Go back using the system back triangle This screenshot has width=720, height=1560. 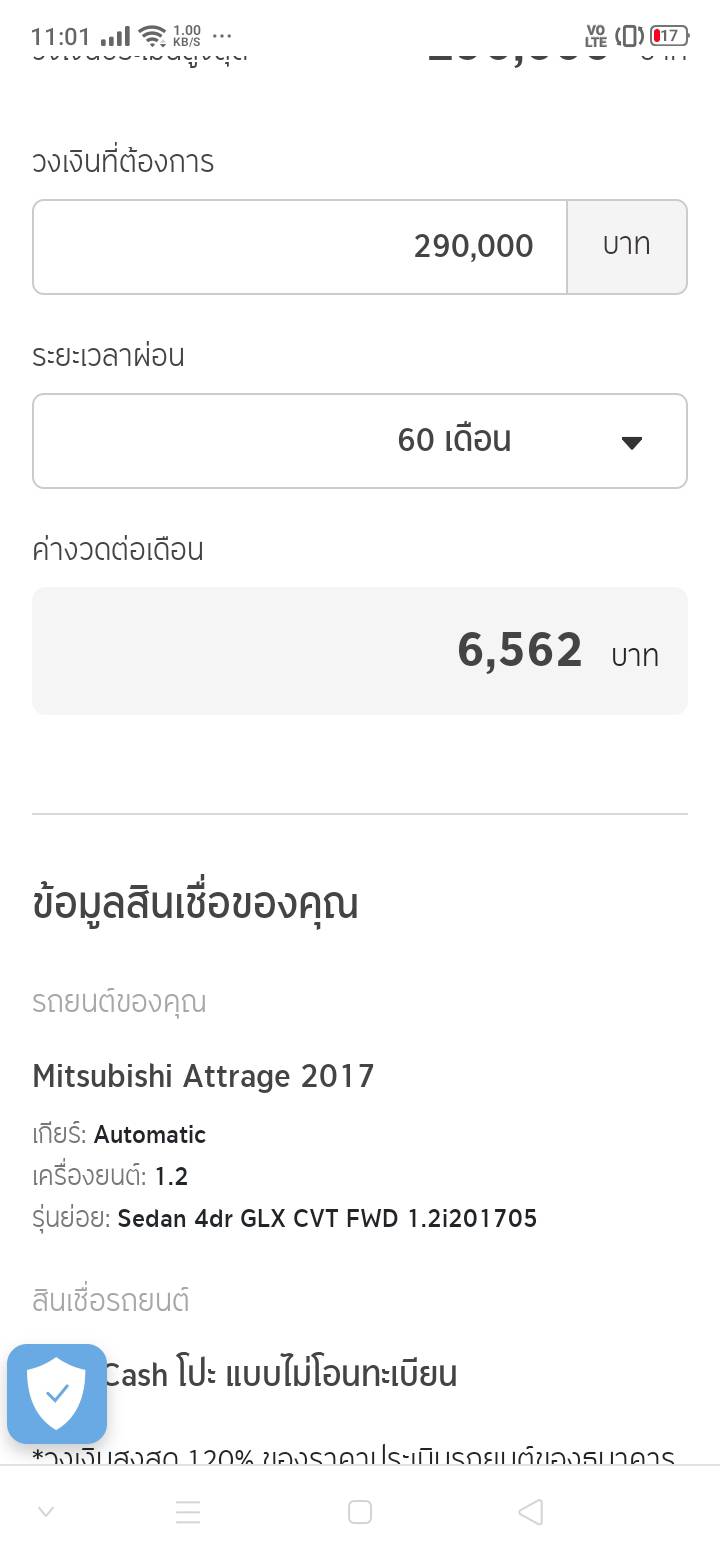[531, 1512]
